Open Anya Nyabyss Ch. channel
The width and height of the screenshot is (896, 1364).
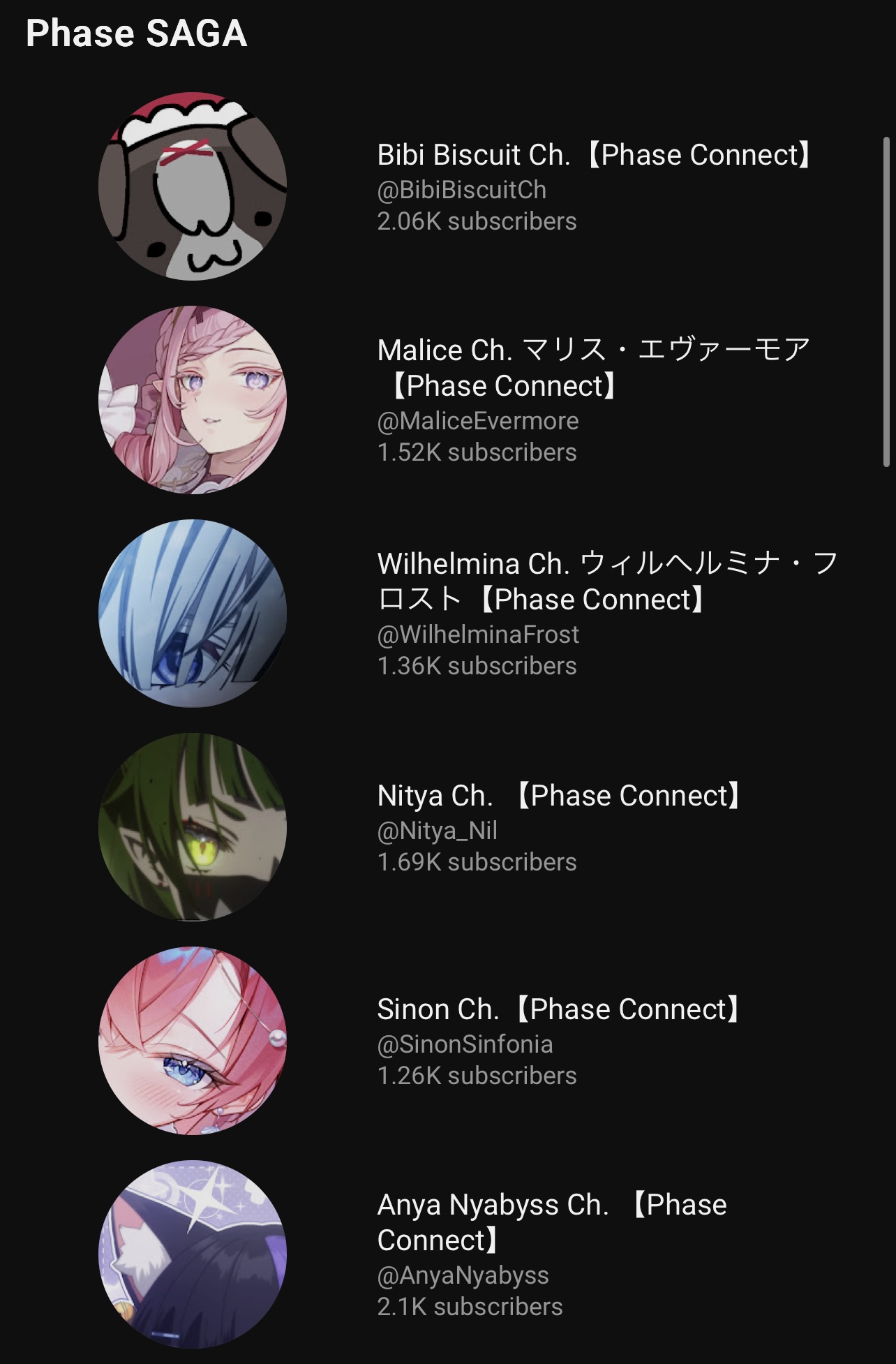pos(551,1222)
